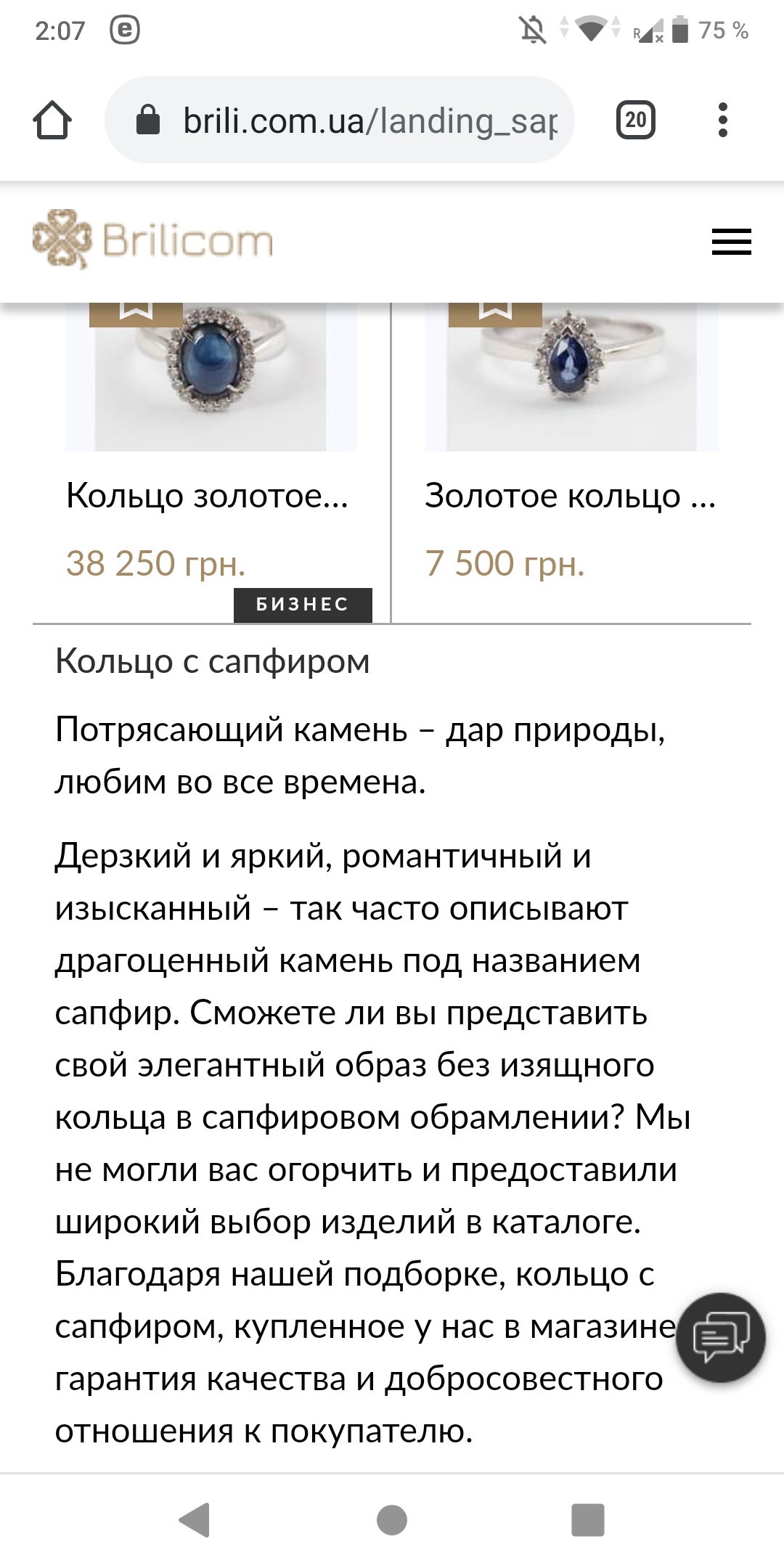Bookmark the 7 500 грн. ring
784x1568 pixels.
496,312
